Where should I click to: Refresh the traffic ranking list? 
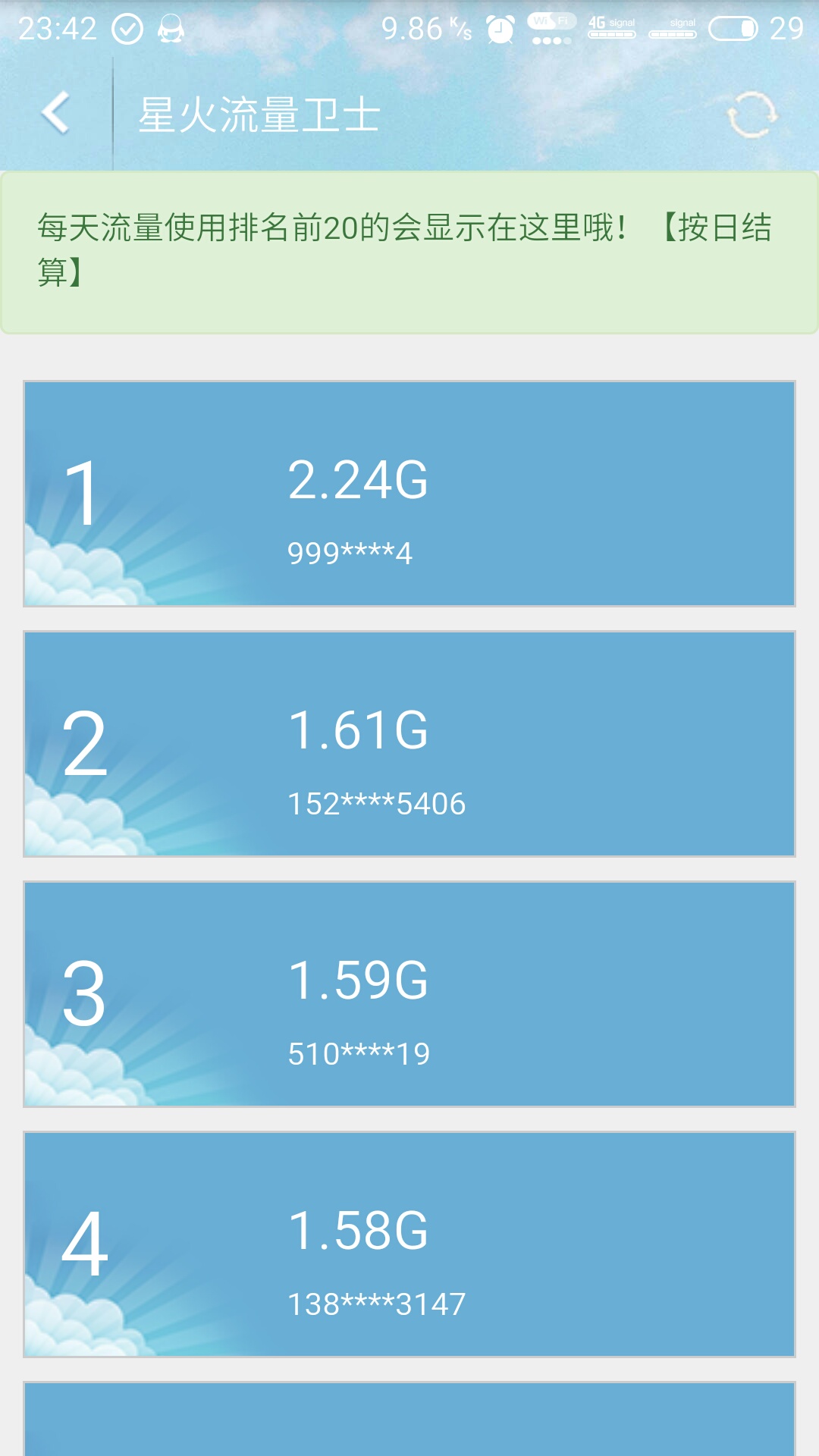tap(752, 115)
